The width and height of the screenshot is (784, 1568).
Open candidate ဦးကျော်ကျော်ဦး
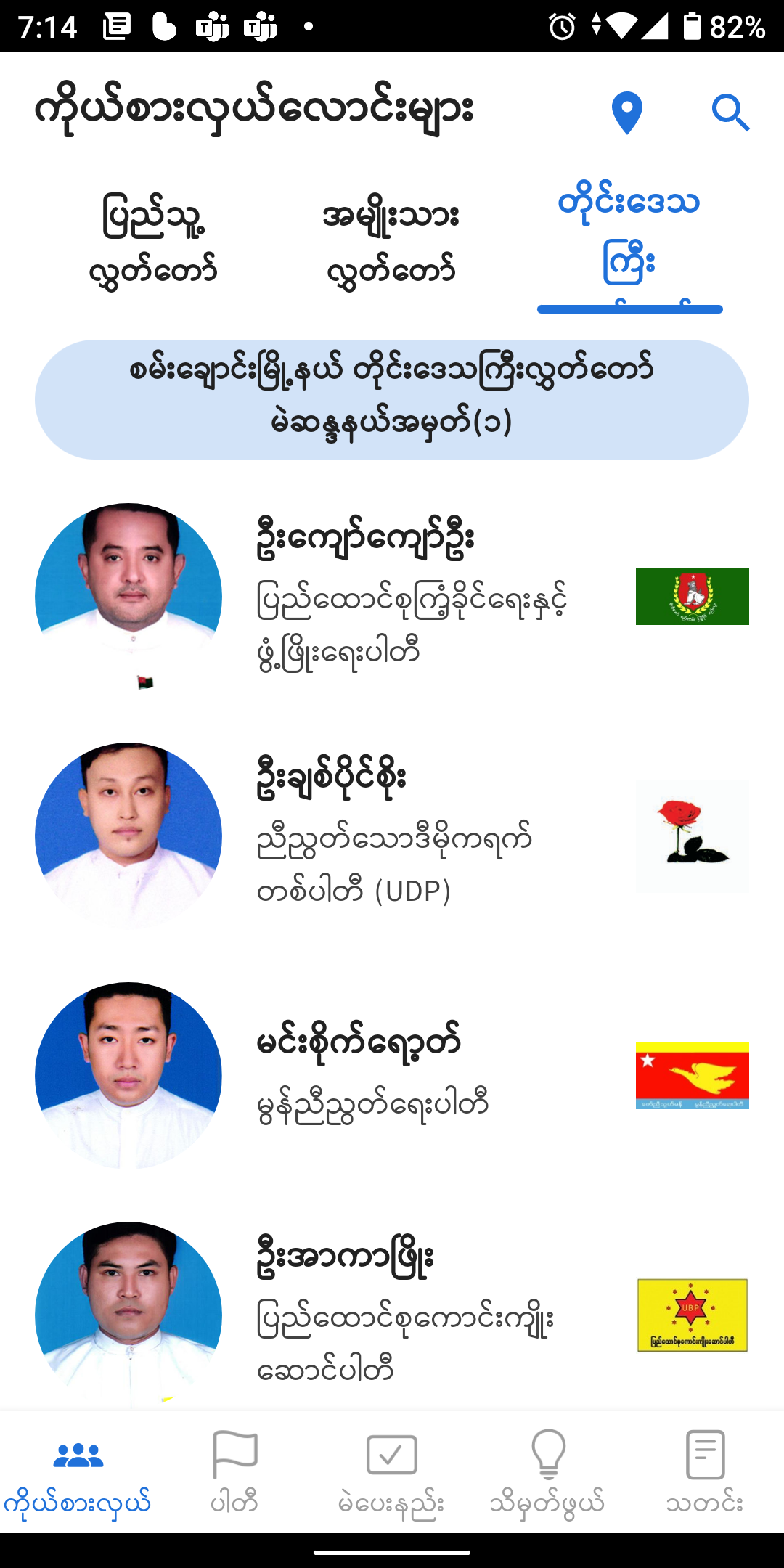coord(392,597)
